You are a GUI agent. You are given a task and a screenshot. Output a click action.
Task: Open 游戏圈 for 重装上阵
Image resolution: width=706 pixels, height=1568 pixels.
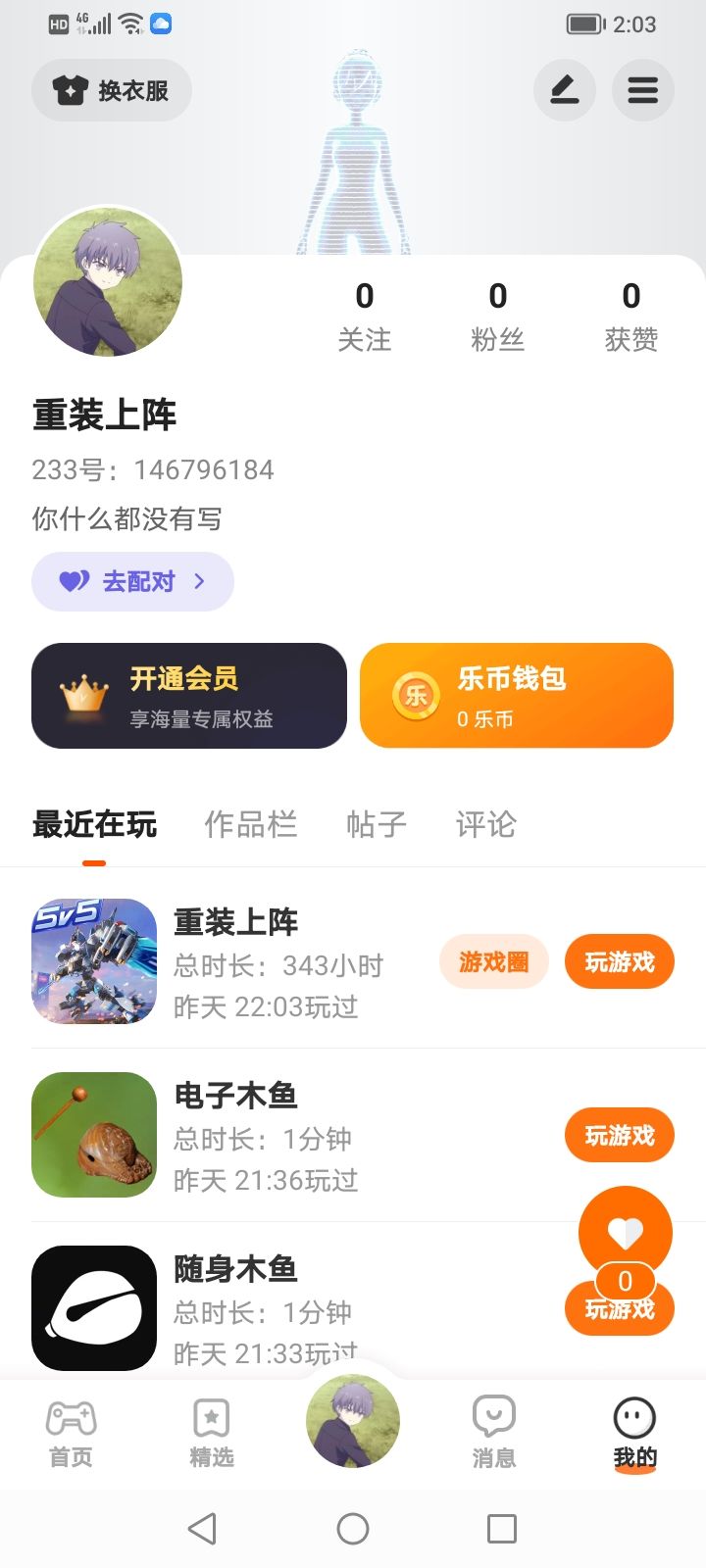(x=493, y=962)
